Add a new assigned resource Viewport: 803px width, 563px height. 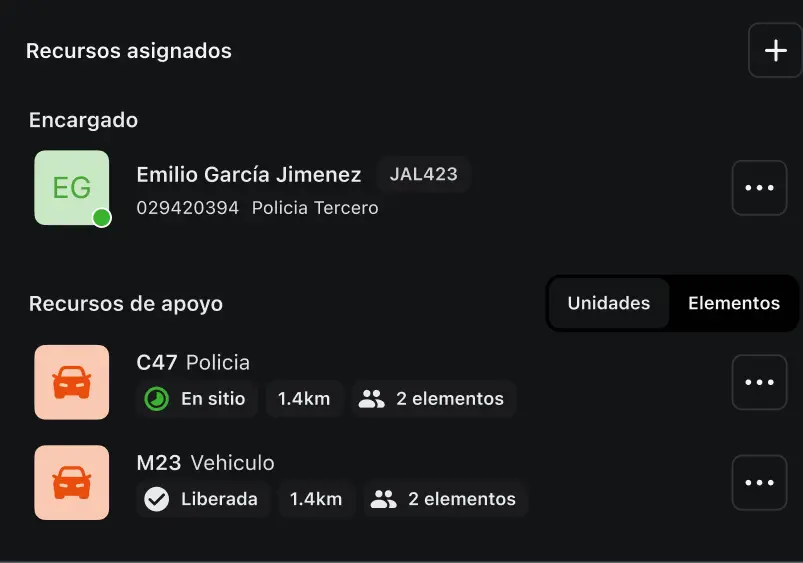click(x=775, y=51)
